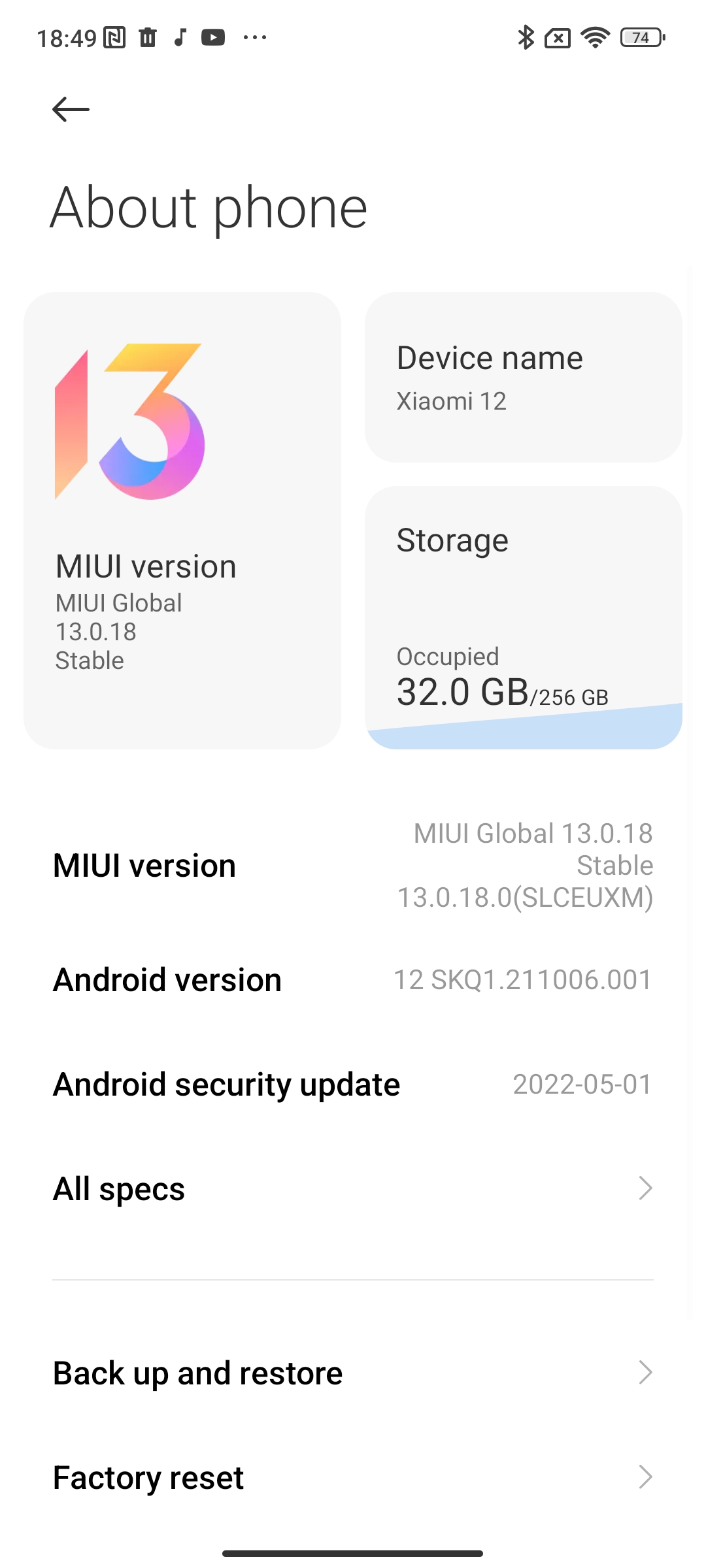
Task: Open the Storage card
Action: 523,617
